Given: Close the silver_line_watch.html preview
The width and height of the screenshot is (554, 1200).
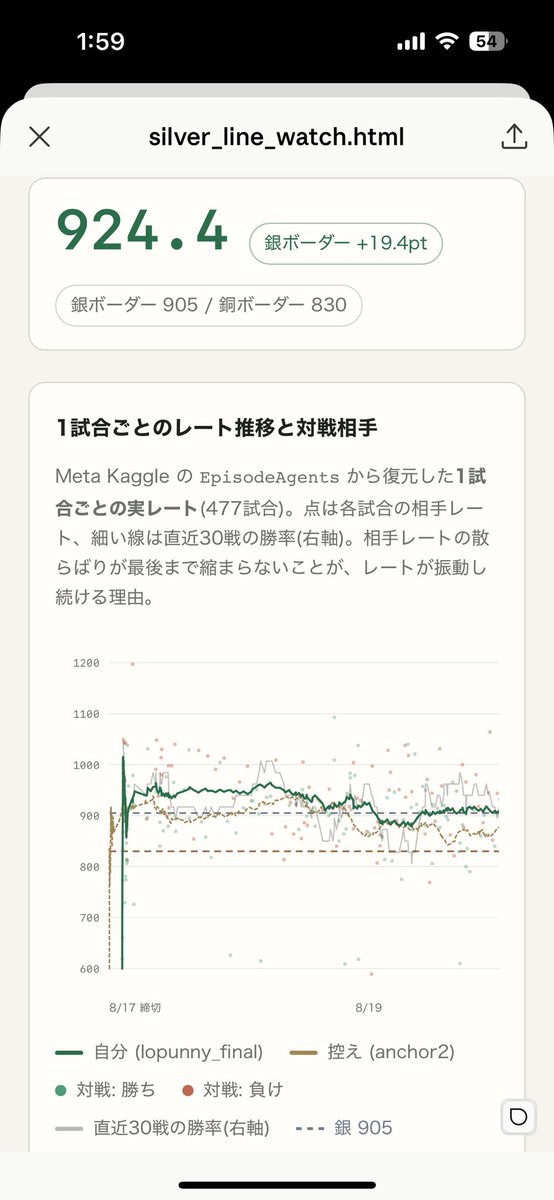Looking at the screenshot, I should click(40, 137).
